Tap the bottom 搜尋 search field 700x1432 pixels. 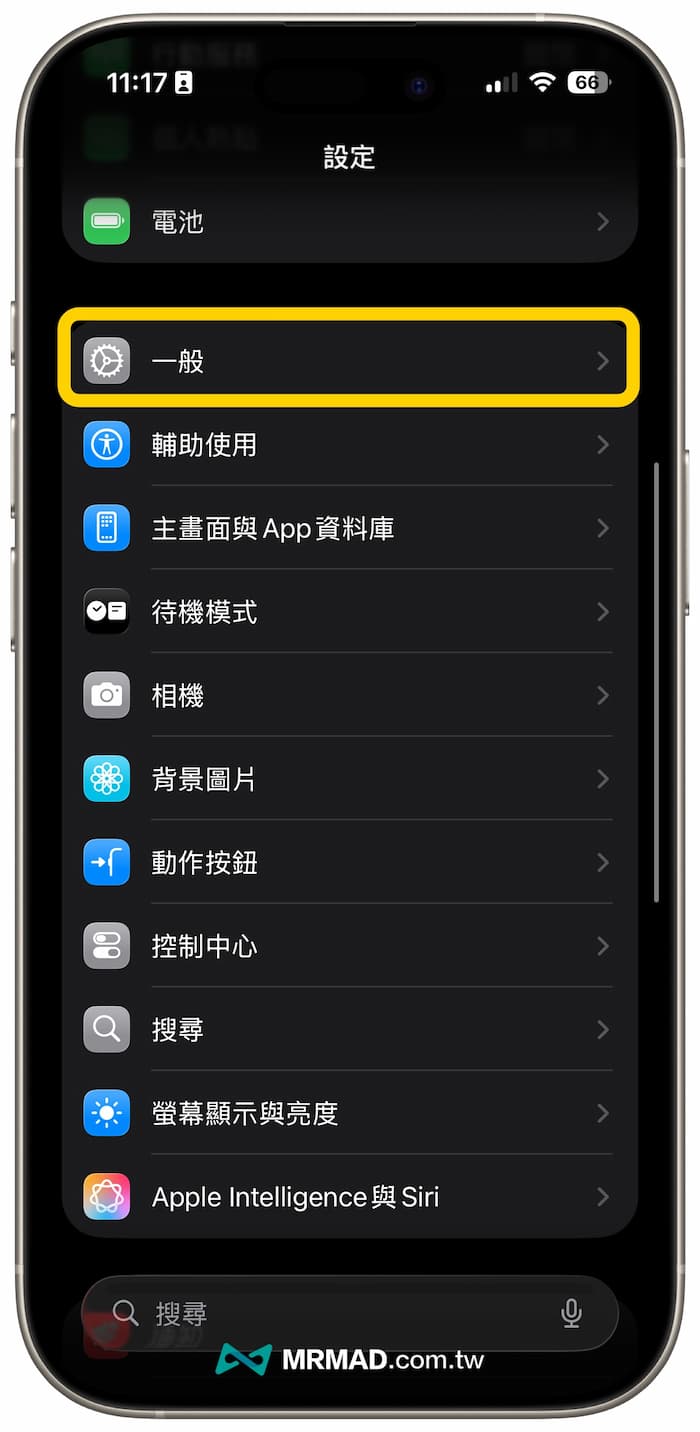tap(330, 1313)
